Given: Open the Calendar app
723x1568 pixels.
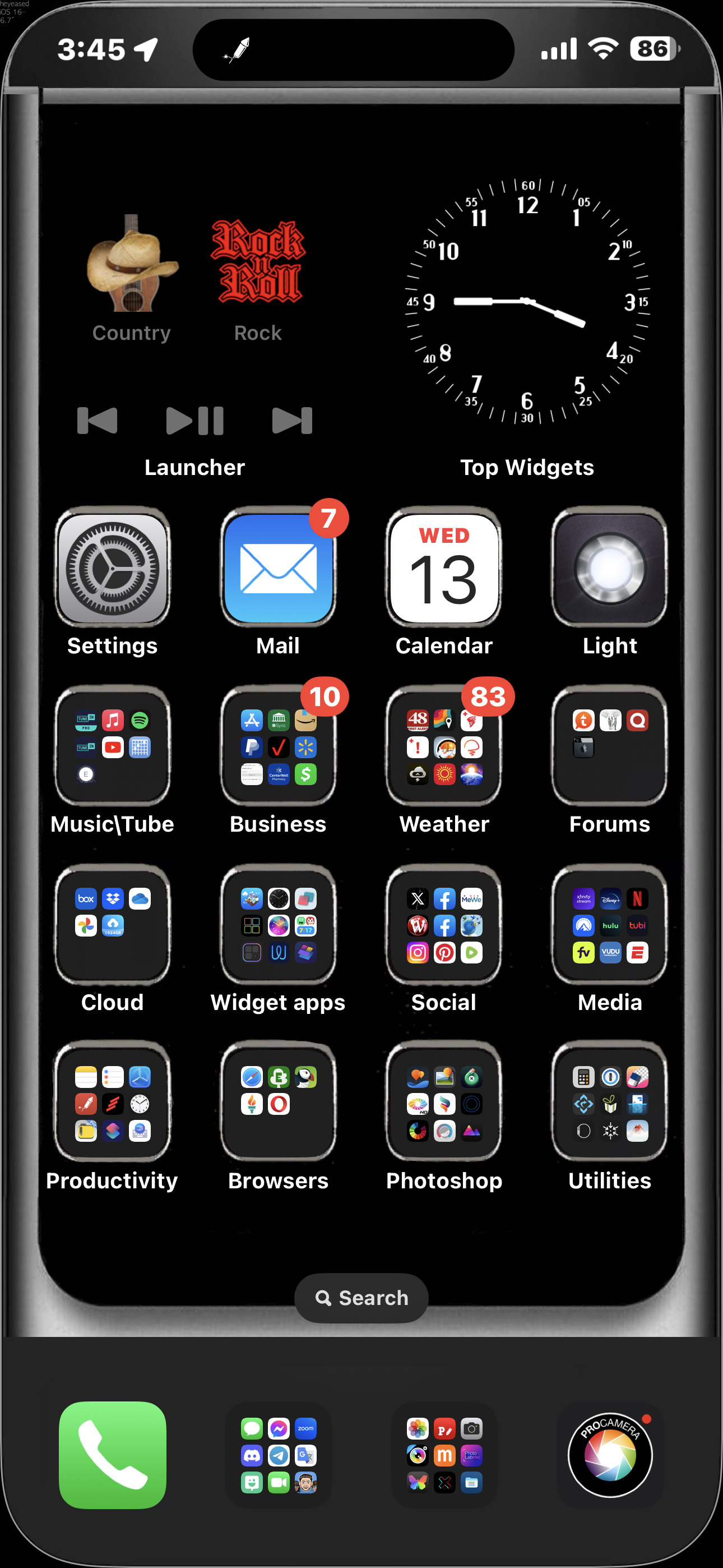Looking at the screenshot, I should coord(444,568).
